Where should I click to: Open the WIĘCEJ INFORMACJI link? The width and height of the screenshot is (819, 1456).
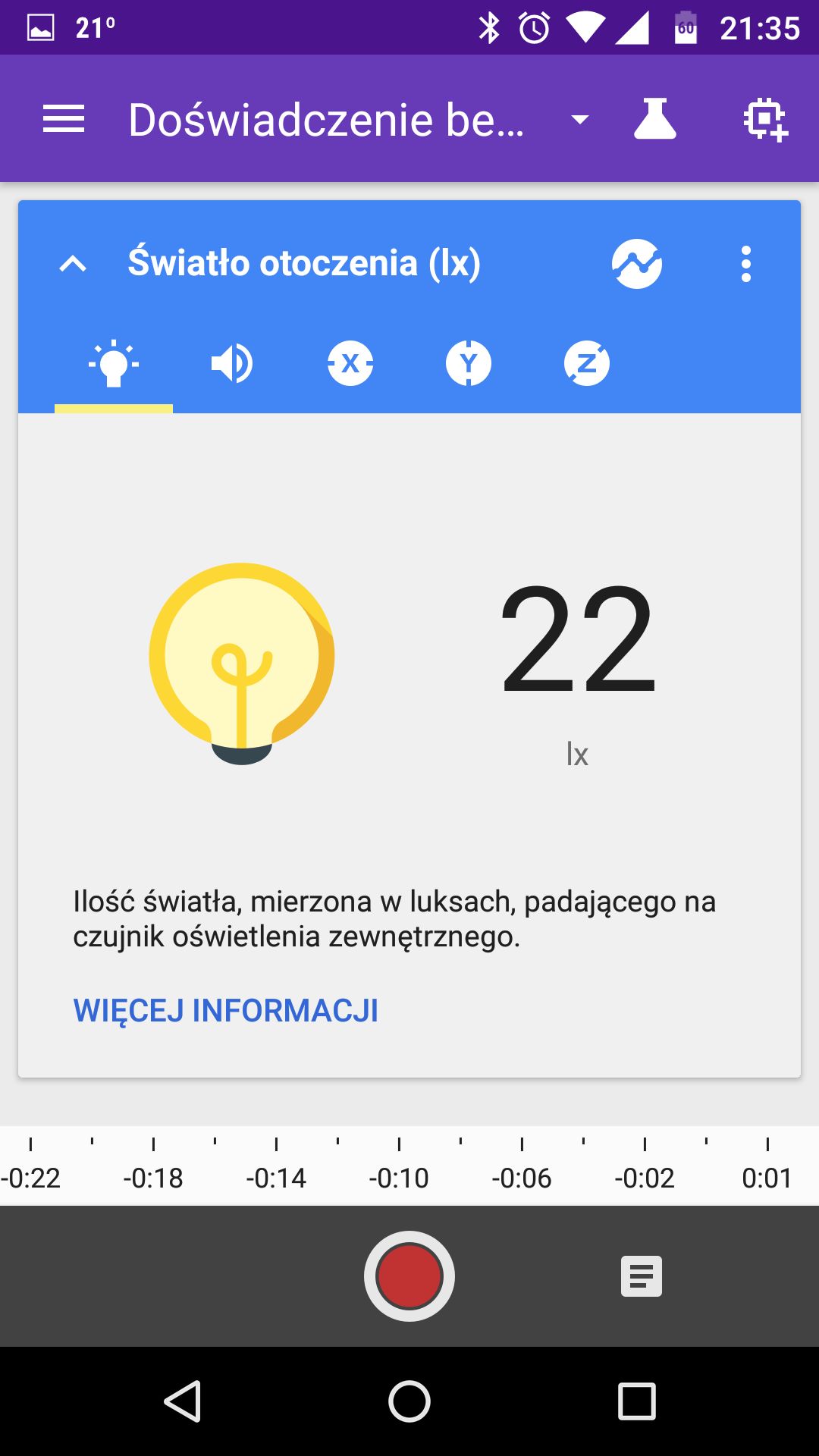(x=225, y=1010)
